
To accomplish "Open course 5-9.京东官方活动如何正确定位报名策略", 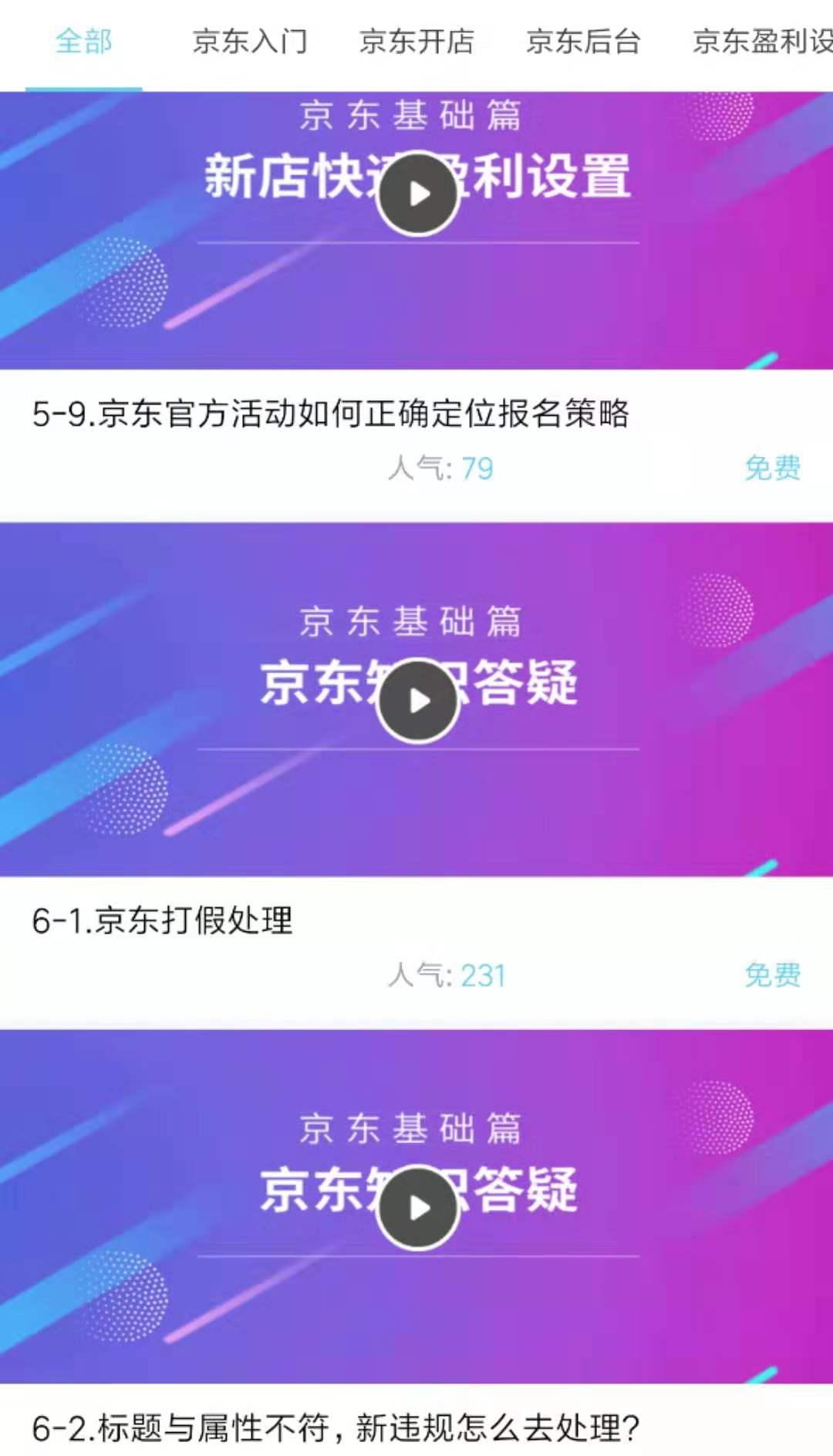I will 330,414.
